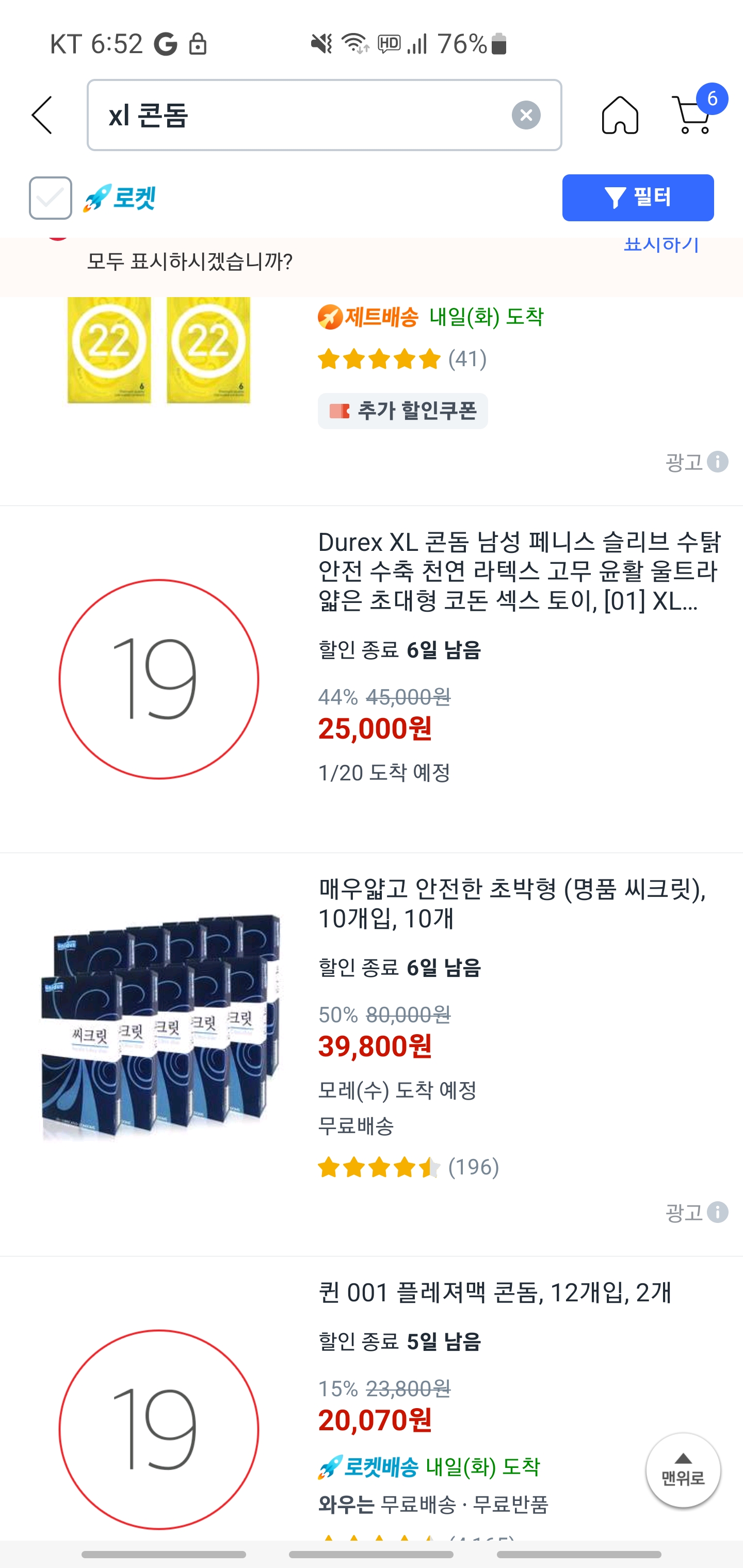Open the 명품 씨크릿 10개입 product
Image resolution: width=743 pixels, height=1568 pixels.
(512, 904)
